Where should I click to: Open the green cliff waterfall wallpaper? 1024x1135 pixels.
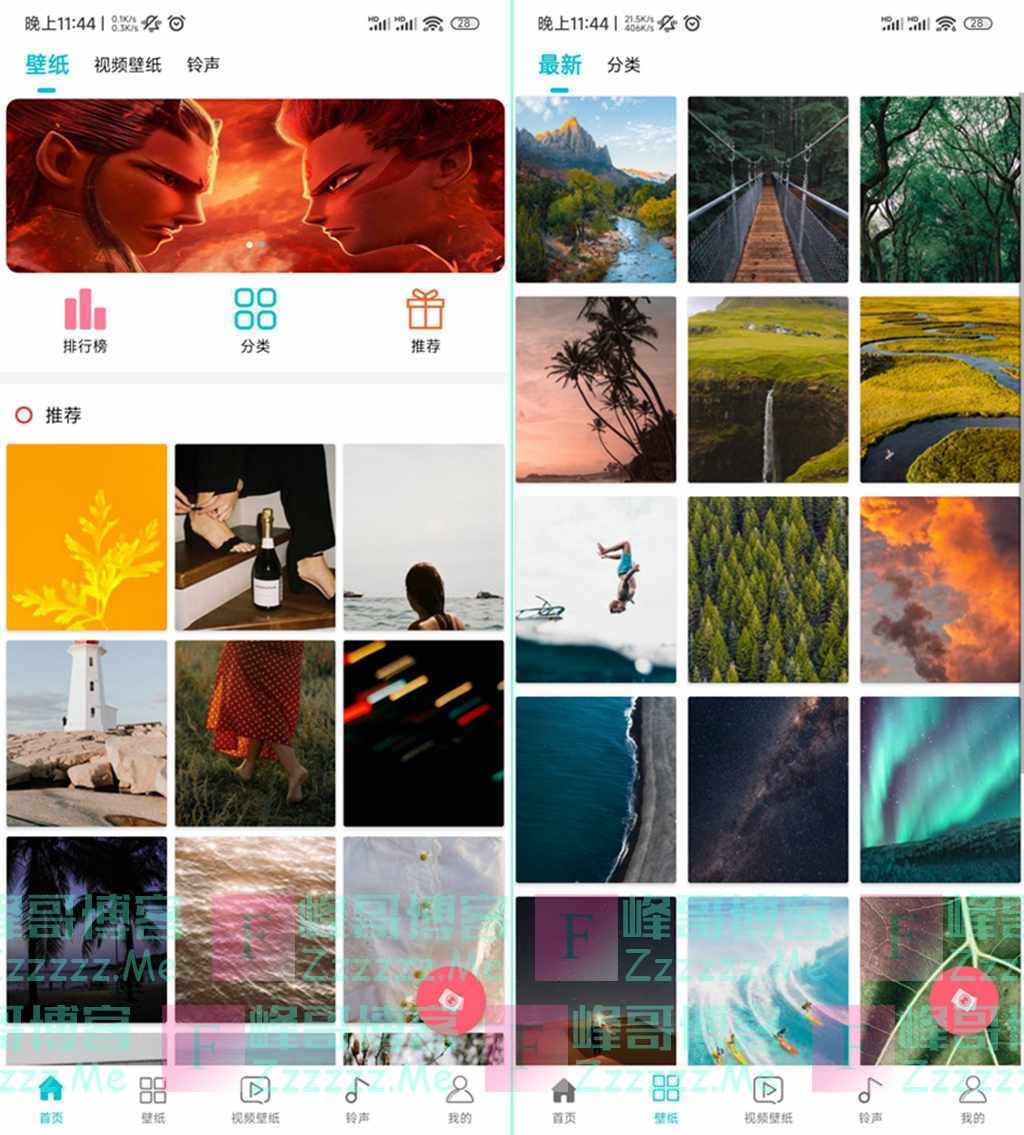767,389
